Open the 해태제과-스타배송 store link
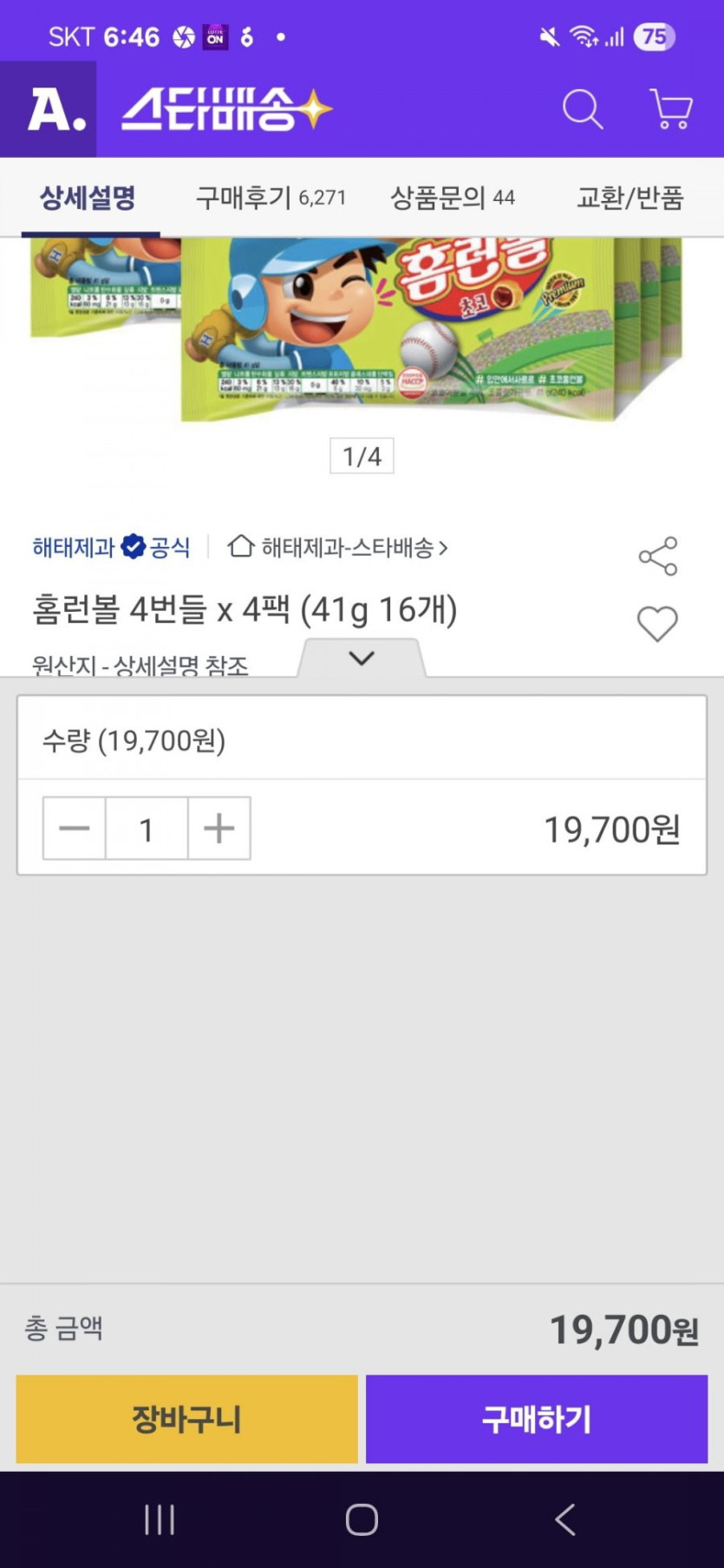 (x=338, y=547)
